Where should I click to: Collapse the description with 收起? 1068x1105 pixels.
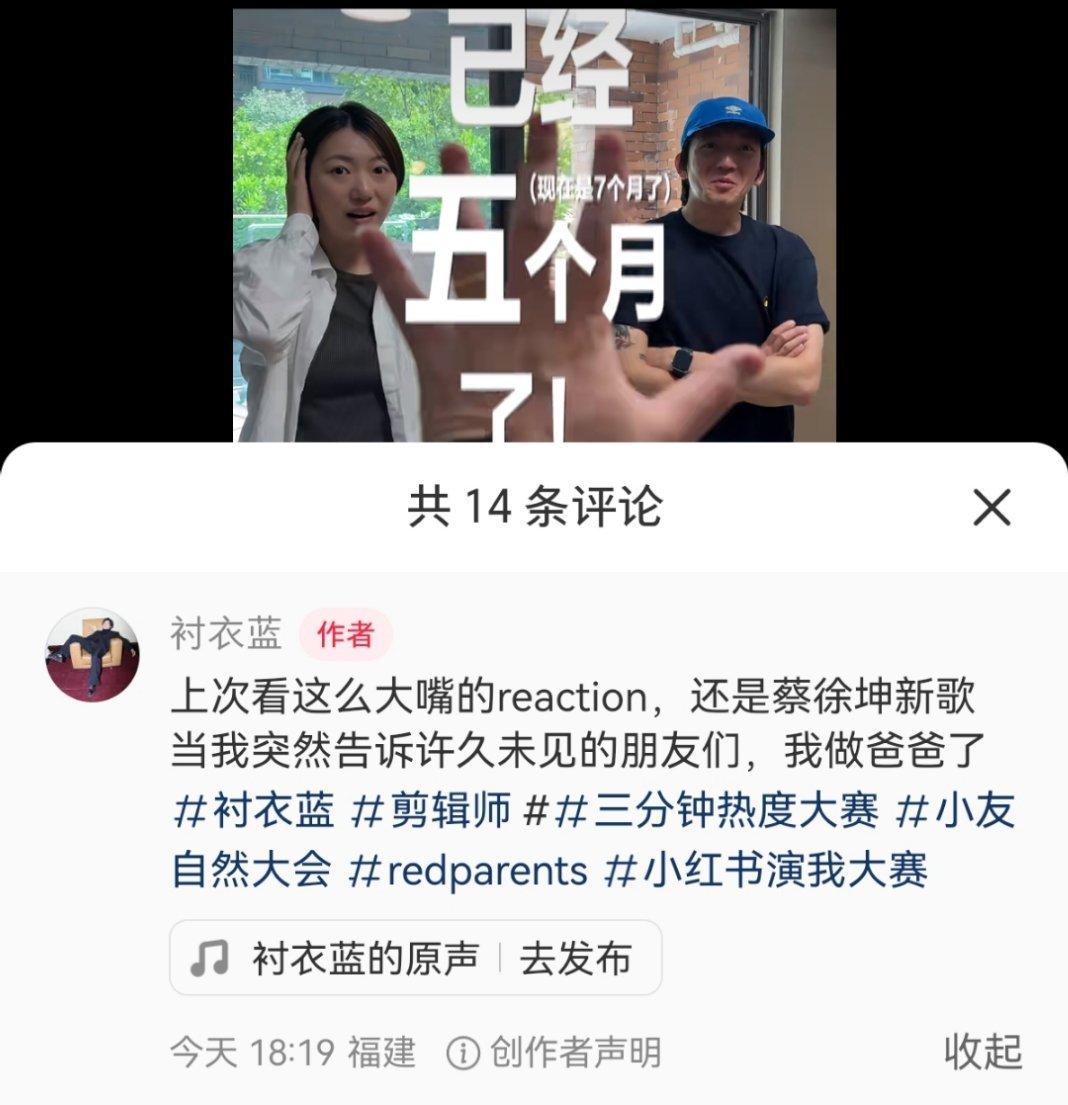982,1051
